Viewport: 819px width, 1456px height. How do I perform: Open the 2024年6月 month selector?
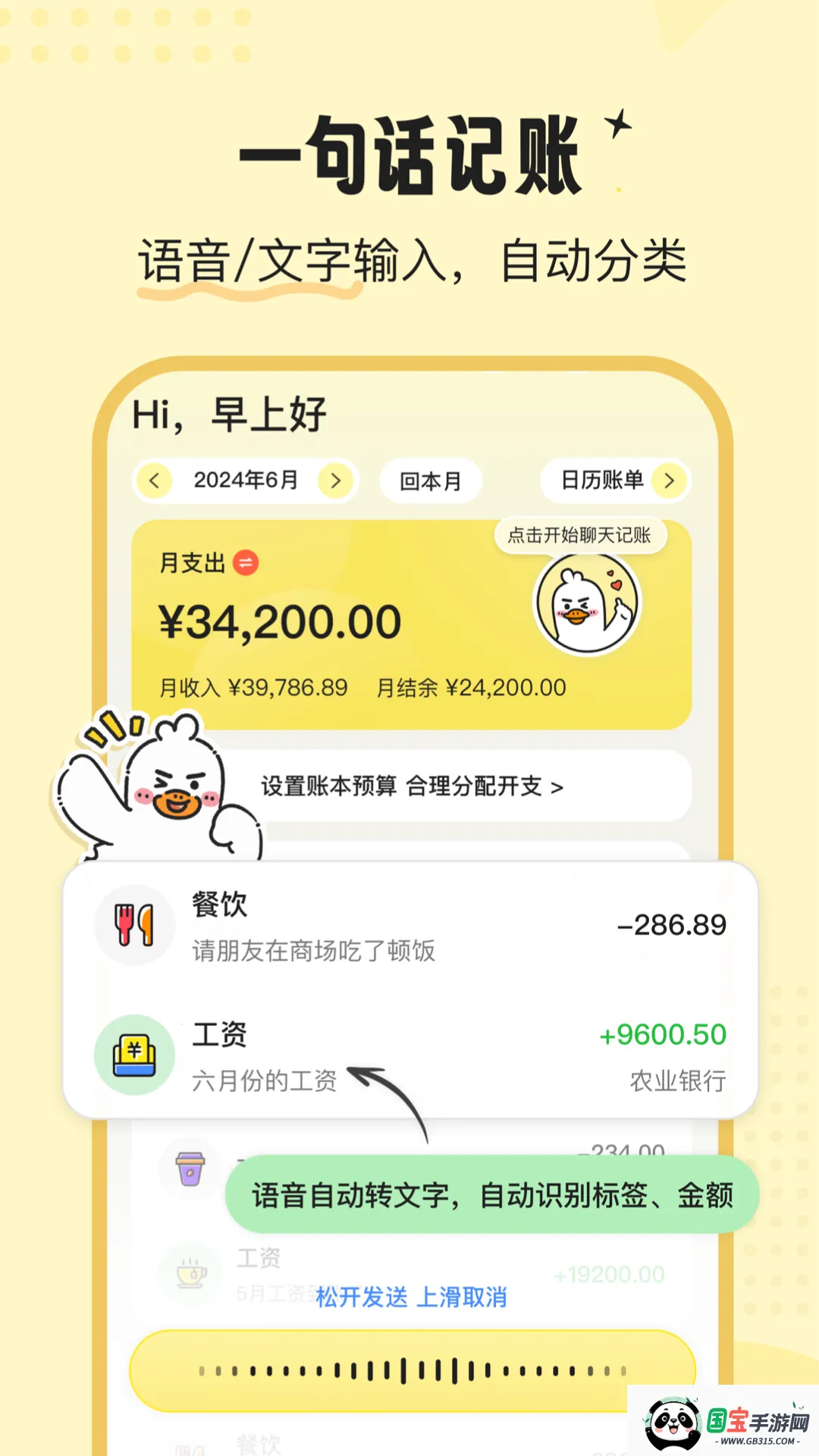[x=245, y=481]
